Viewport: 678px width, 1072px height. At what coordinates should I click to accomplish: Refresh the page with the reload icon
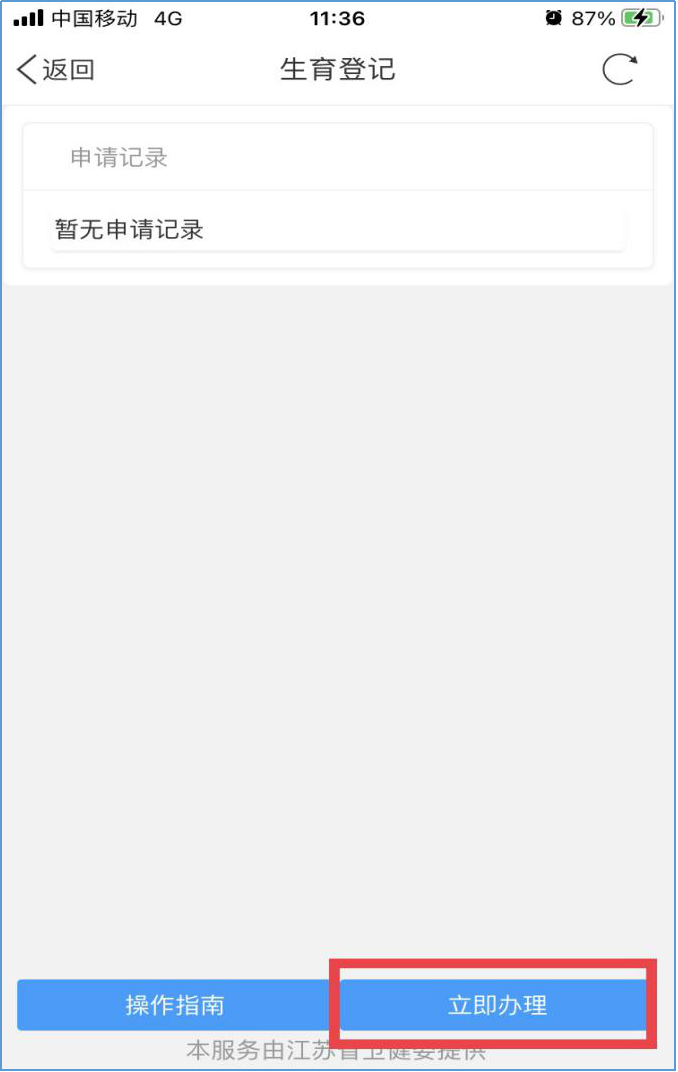click(619, 70)
